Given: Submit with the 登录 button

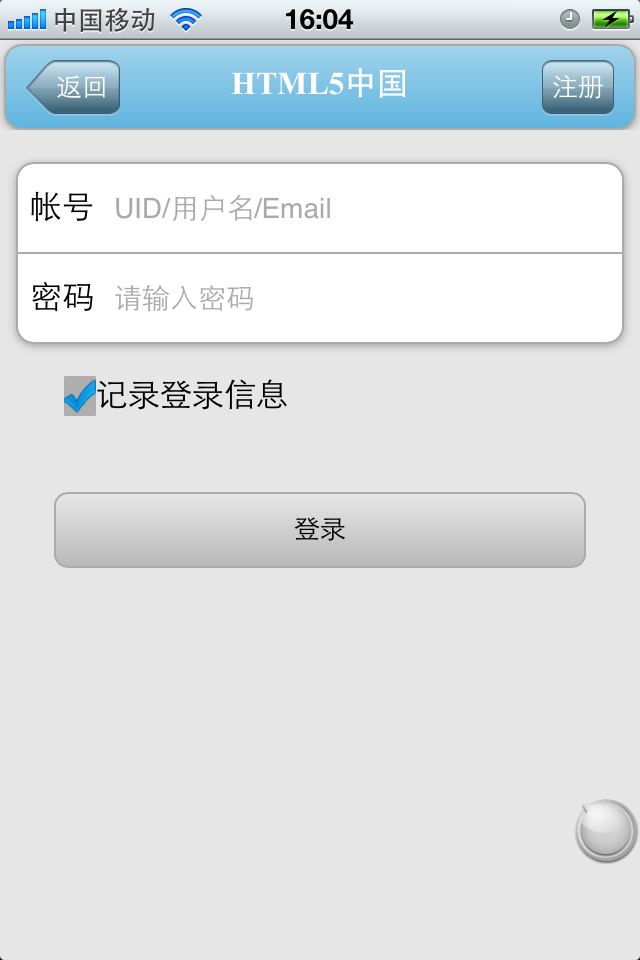Looking at the screenshot, I should click(x=320, y=530).
